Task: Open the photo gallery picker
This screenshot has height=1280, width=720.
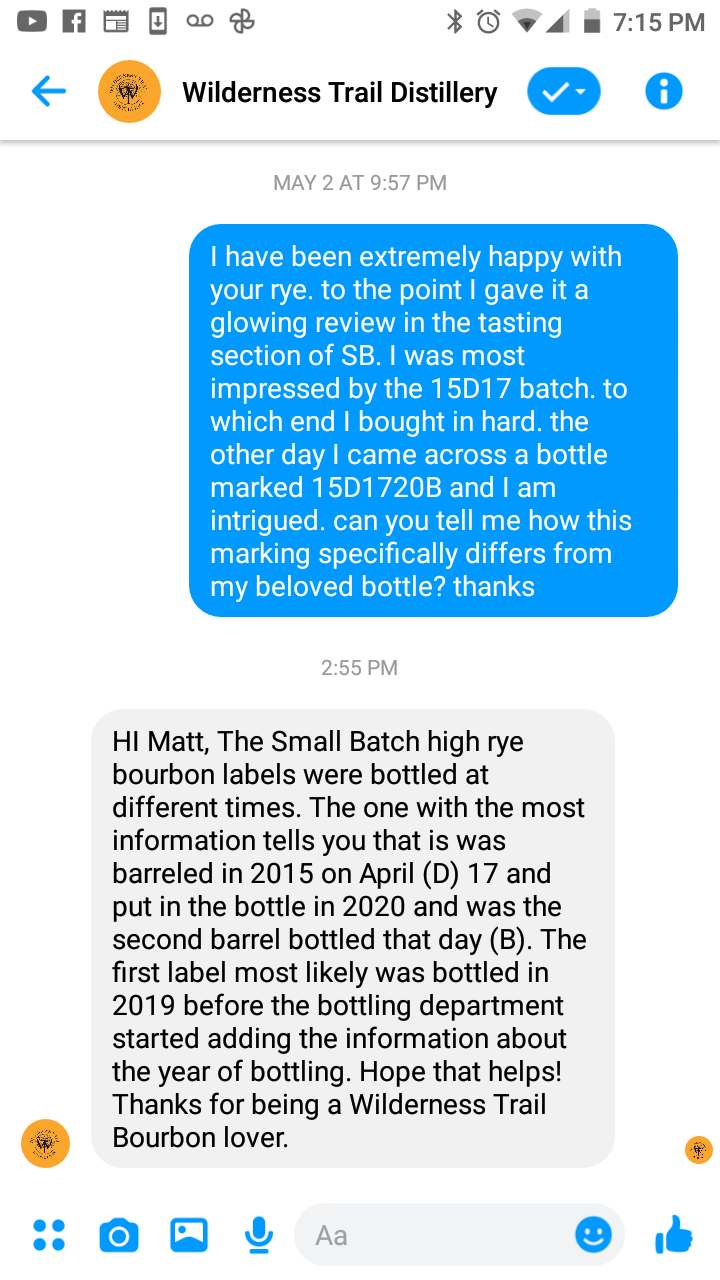Action: tap(189, 1235)
